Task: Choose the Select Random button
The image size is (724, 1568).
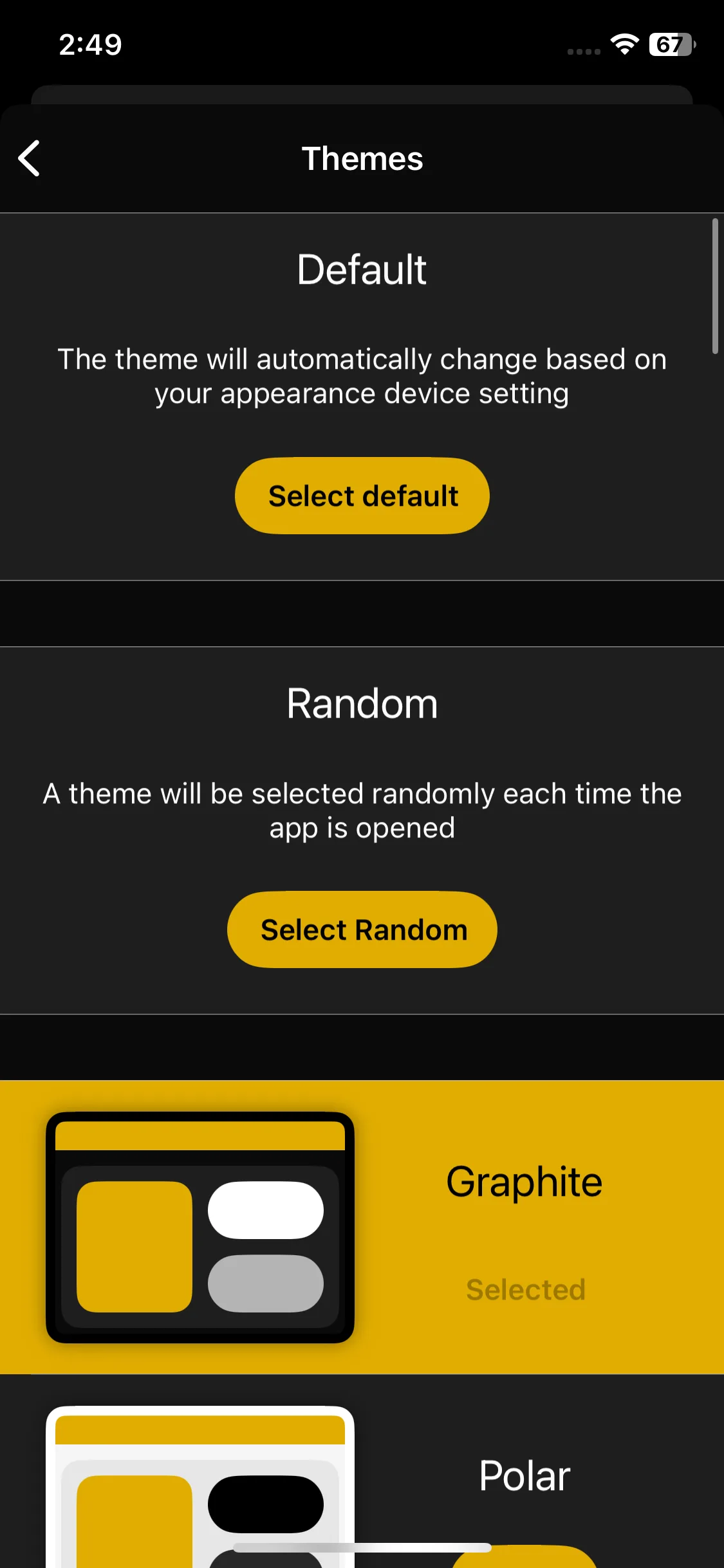Action: pos(362,929)
